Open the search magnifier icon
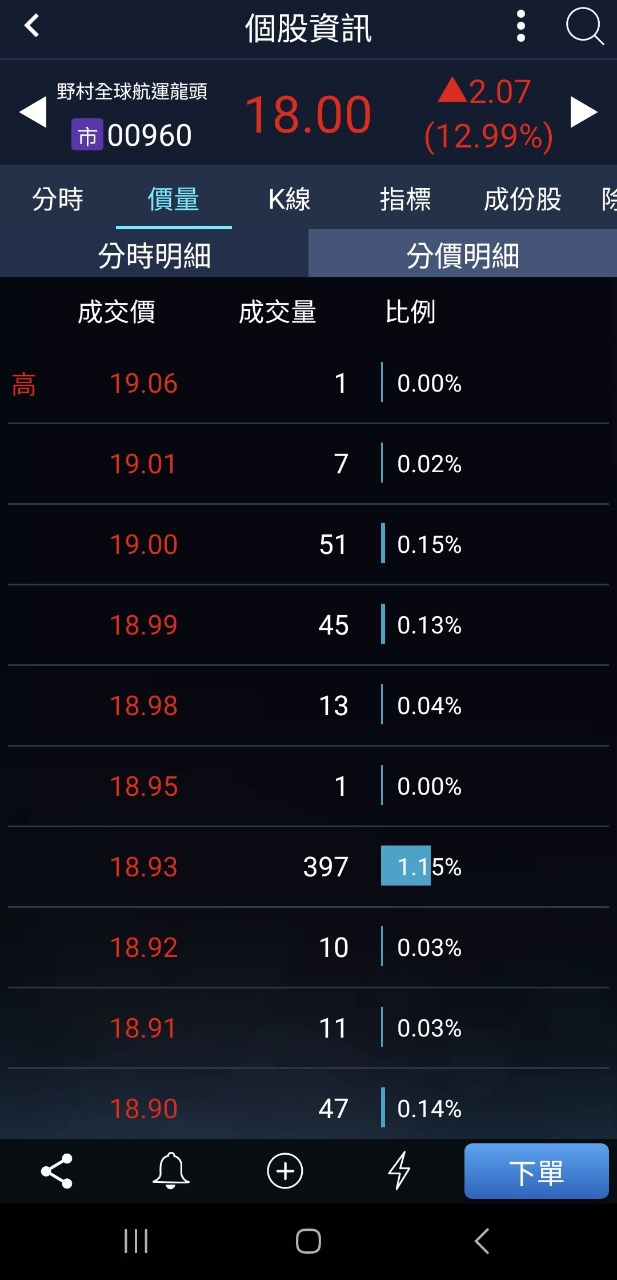 click(x=584, y=27)
